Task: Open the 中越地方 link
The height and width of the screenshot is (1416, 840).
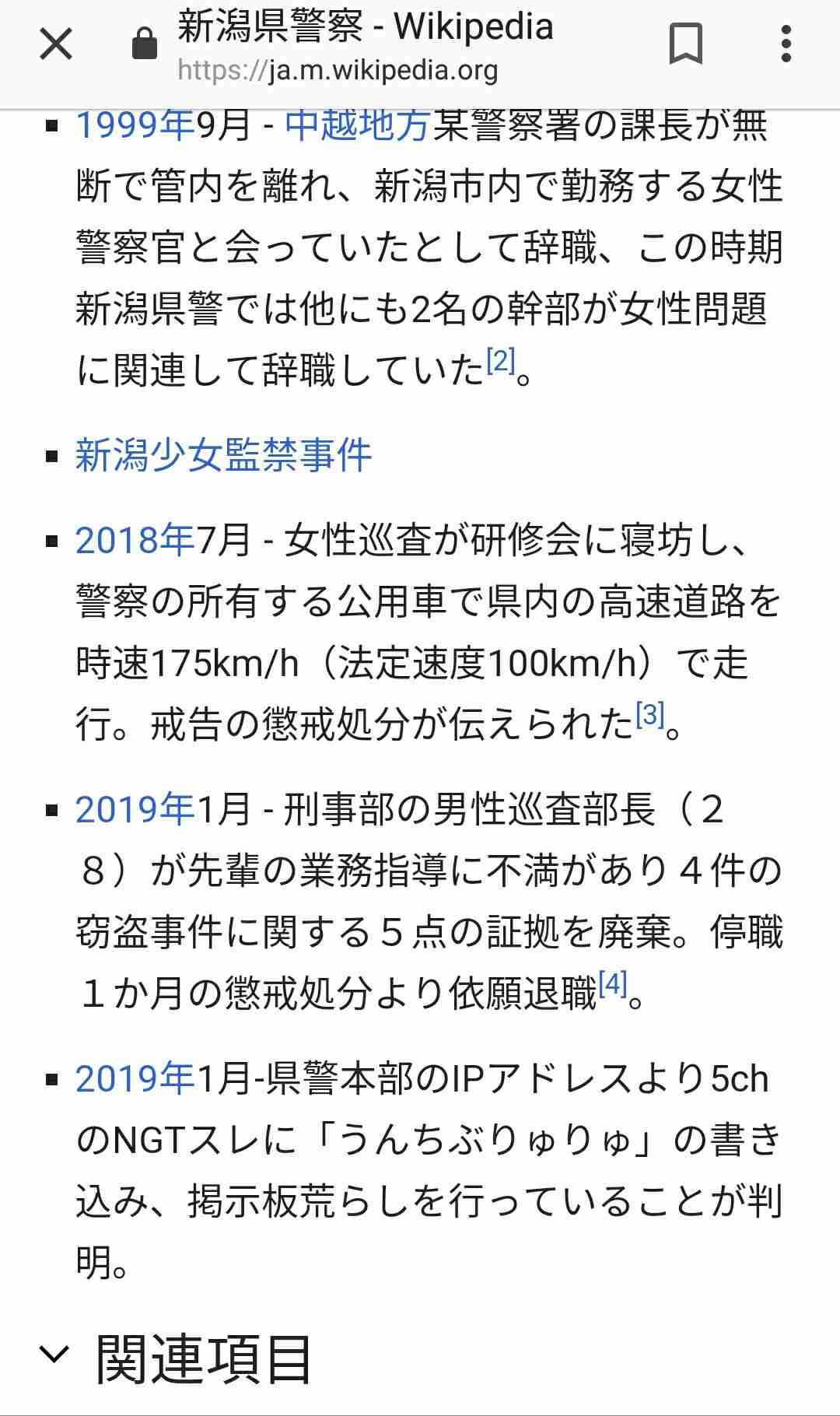Action: click(x=357, y=124)
